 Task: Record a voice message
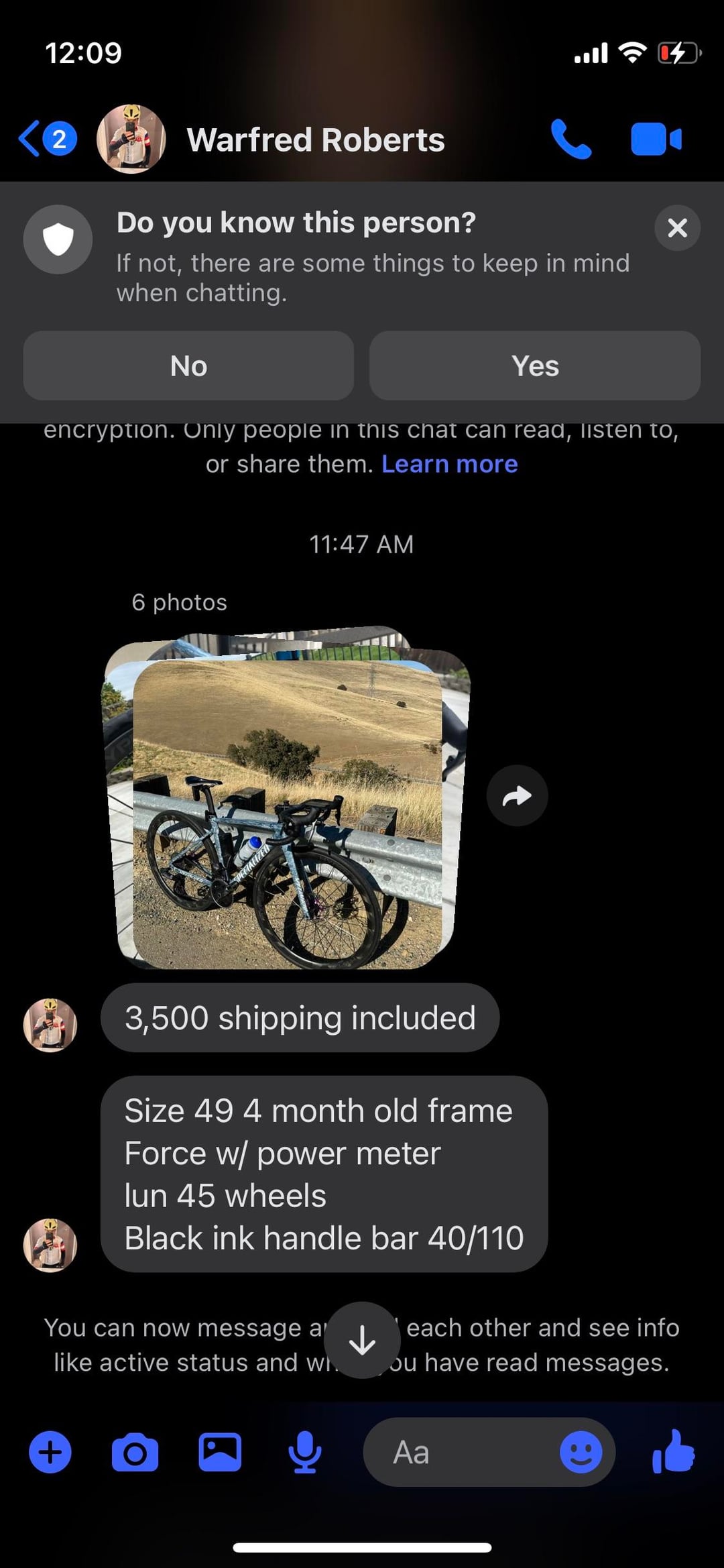click(305, 1453)
